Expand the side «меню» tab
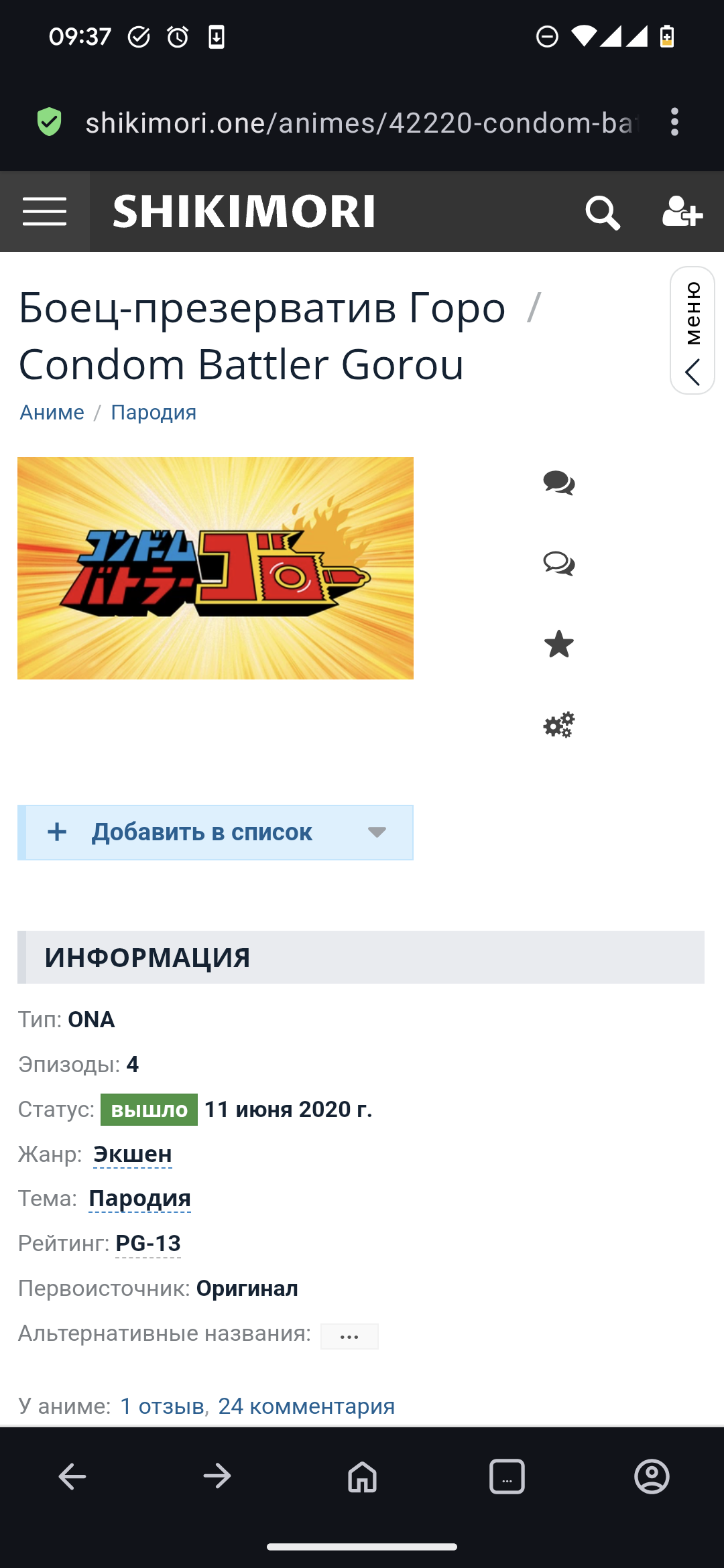724x1568 pixels. [692, 330]
